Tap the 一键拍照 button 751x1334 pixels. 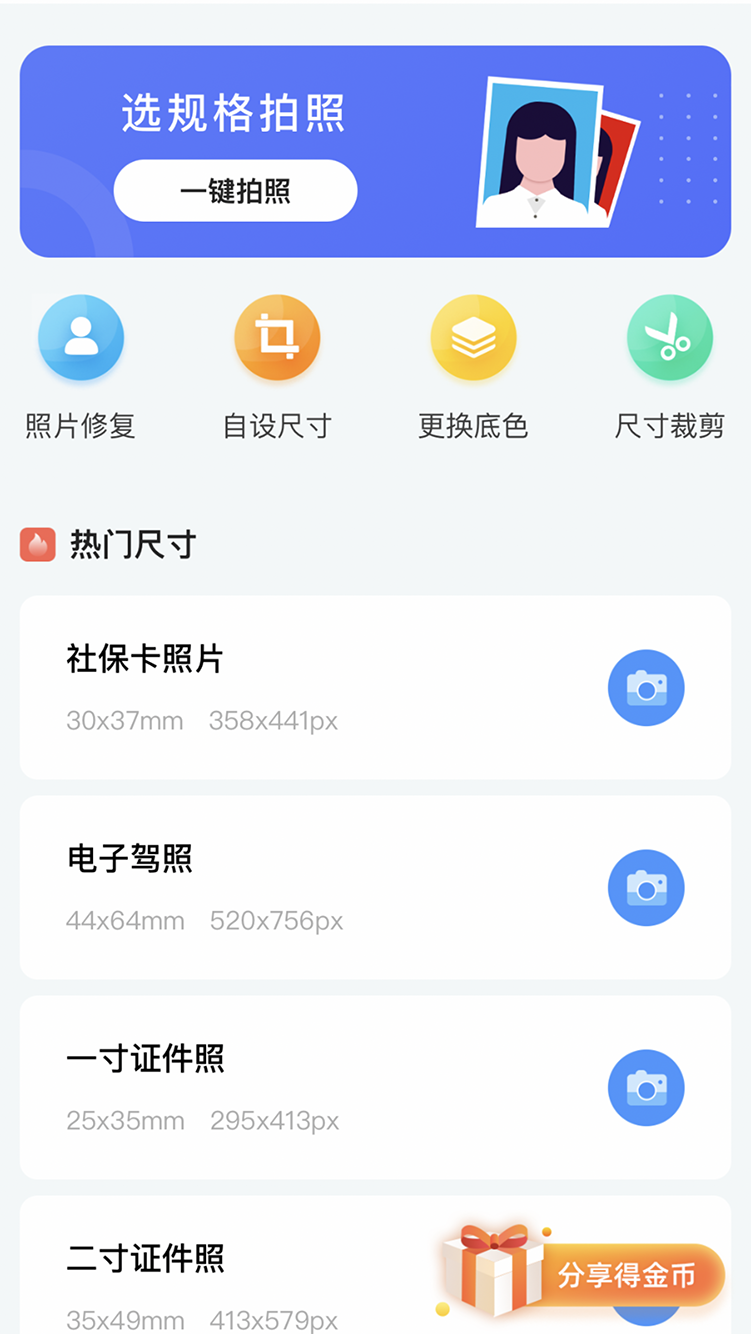tap(235, 190)
